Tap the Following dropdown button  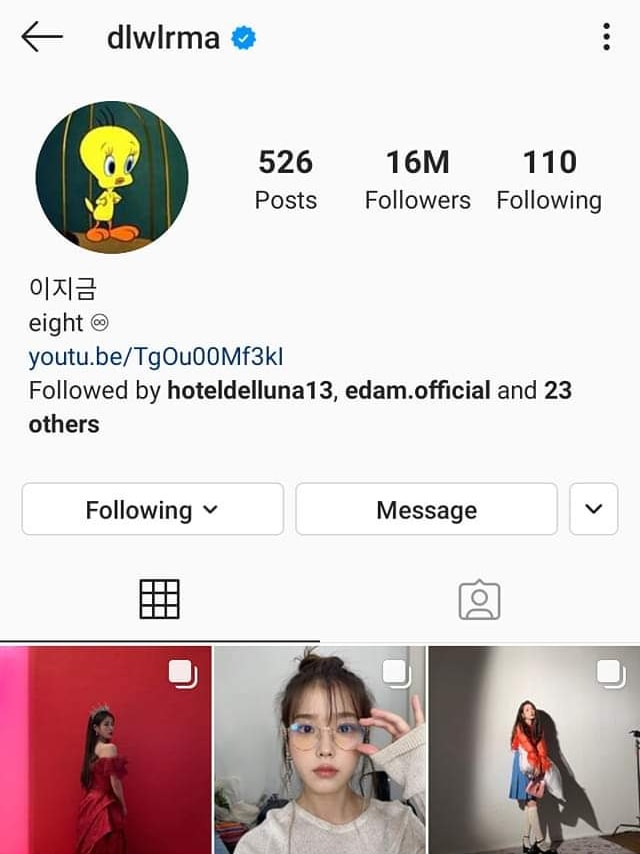[x=152, y=509]
